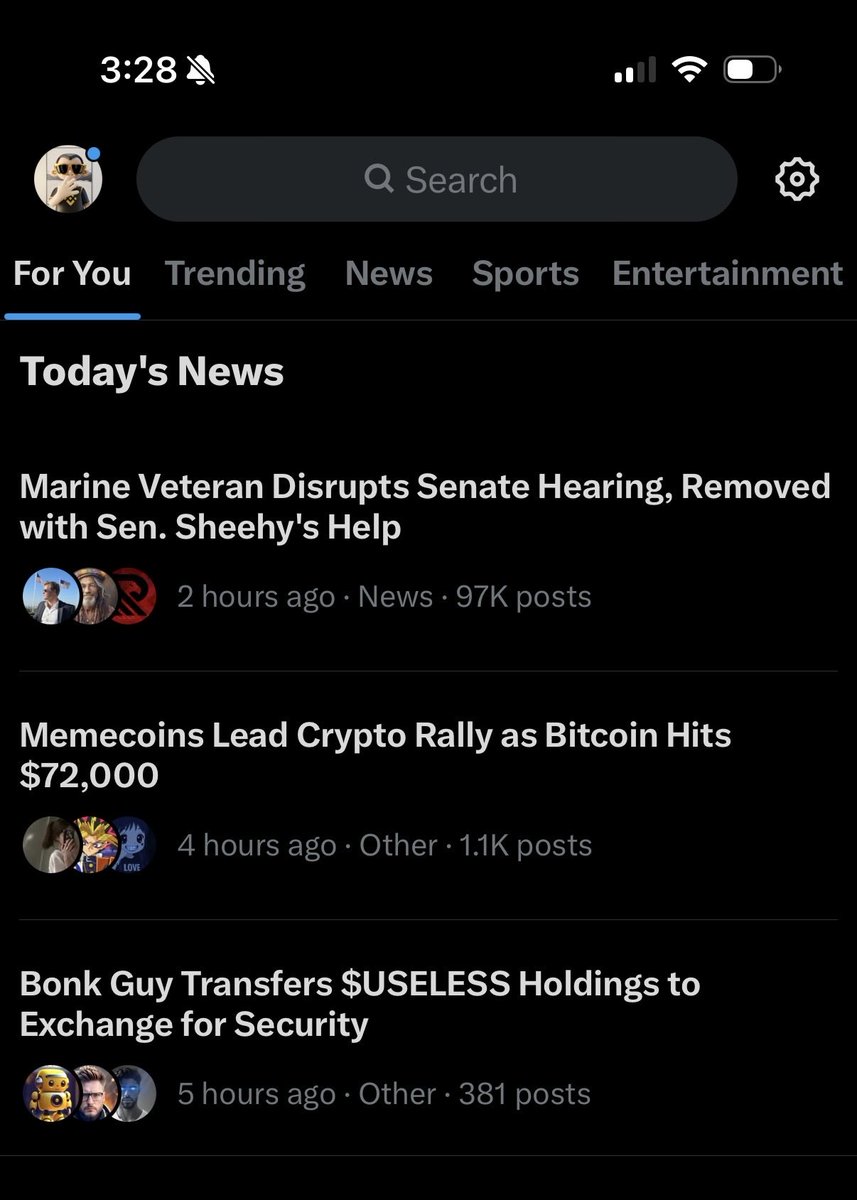Switch to the Sports tab

click(x=525, y=274)
